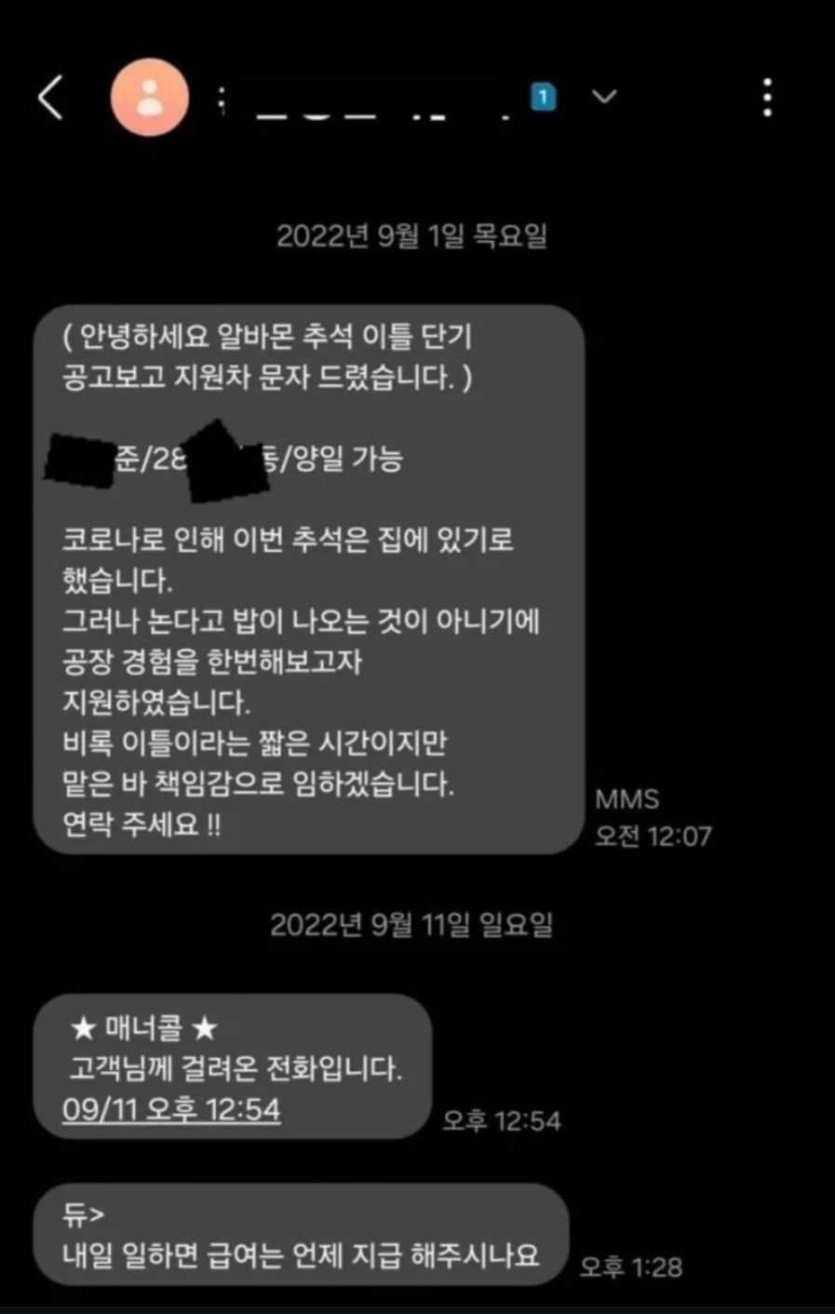Go back to the message list

(x=49, y=97)
